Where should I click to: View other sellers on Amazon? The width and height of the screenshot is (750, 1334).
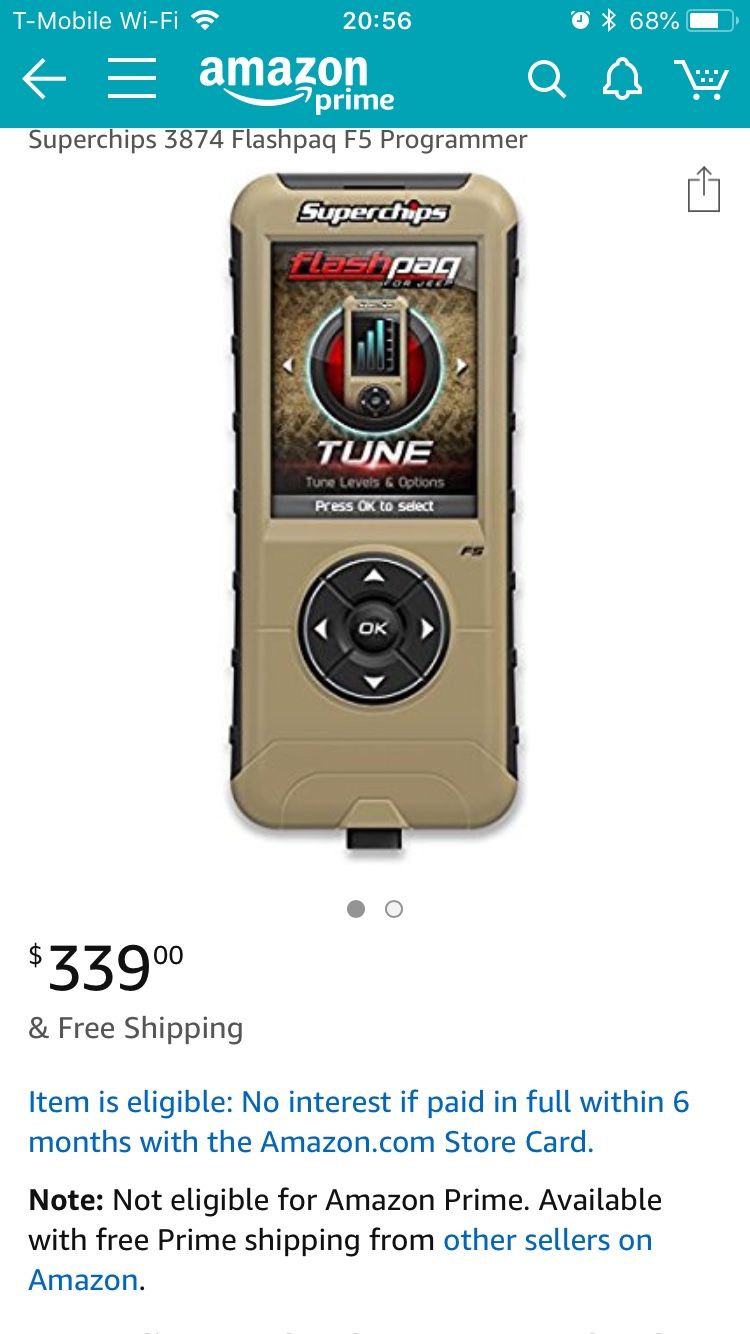pos(546,1240)
